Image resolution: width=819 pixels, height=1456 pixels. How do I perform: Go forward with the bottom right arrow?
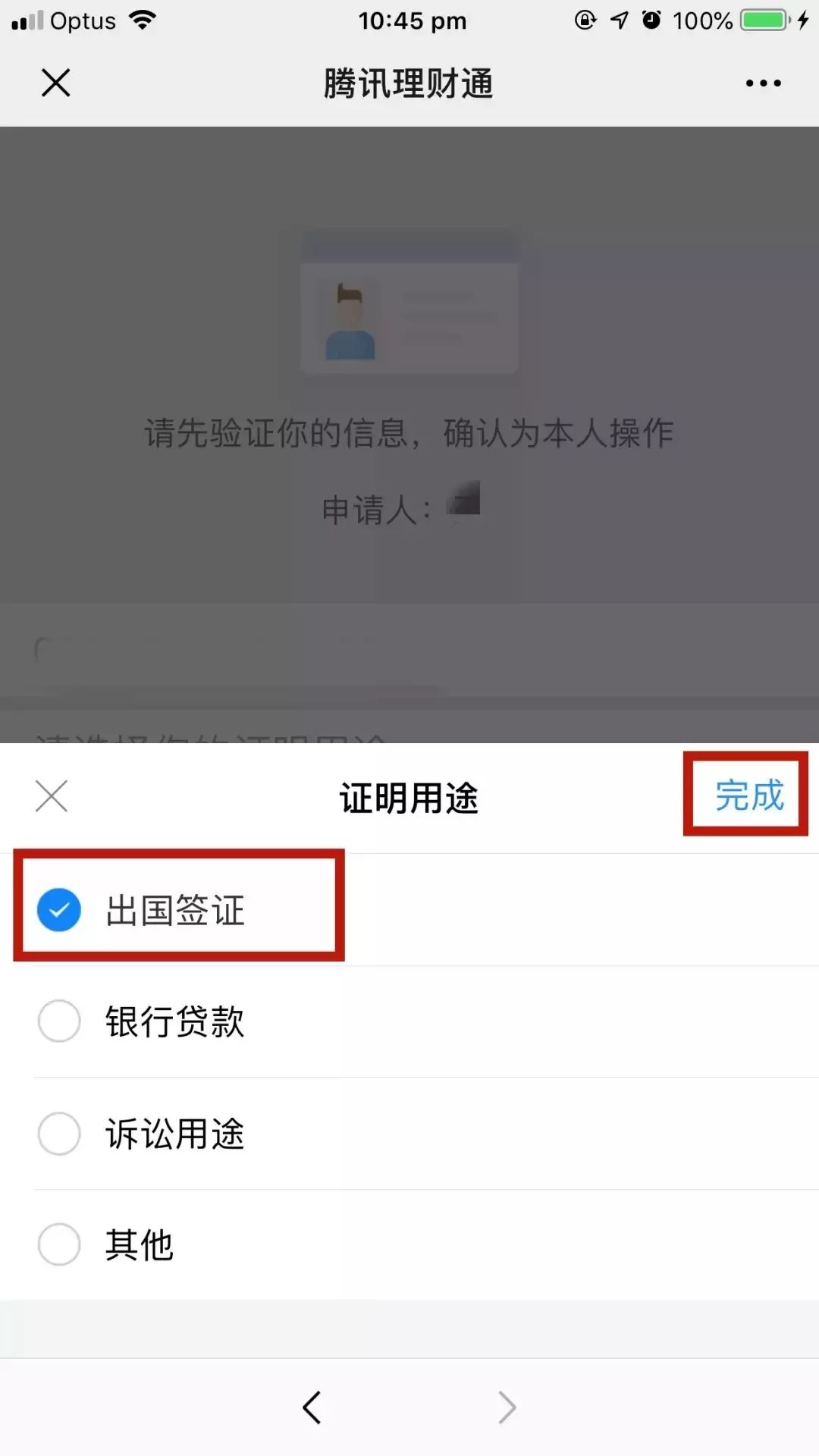coord(507,1407)
